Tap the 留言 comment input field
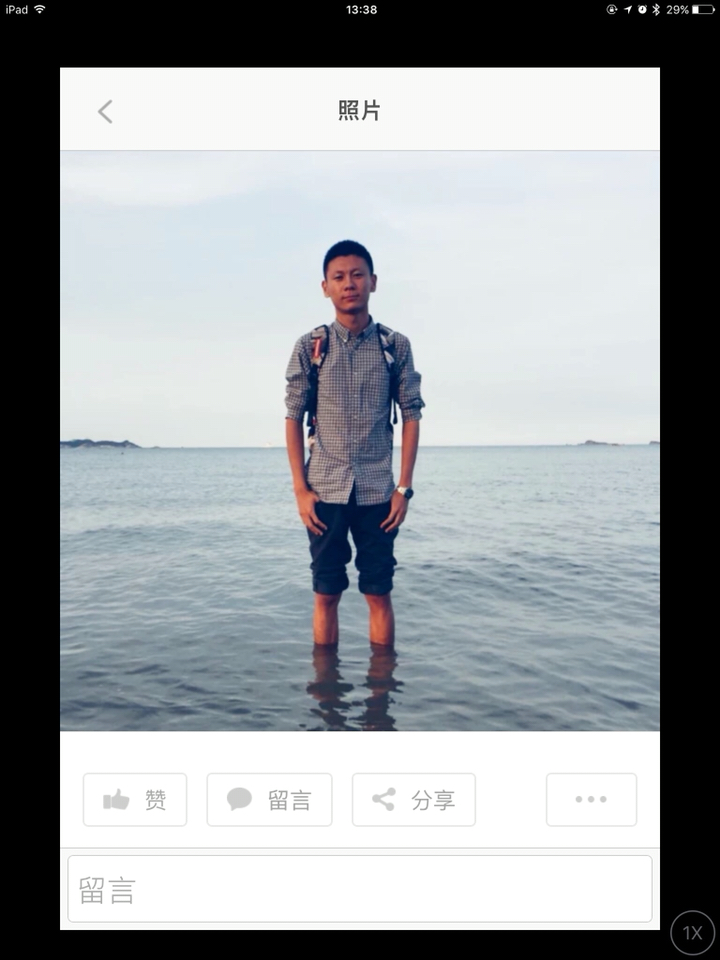 360,889
